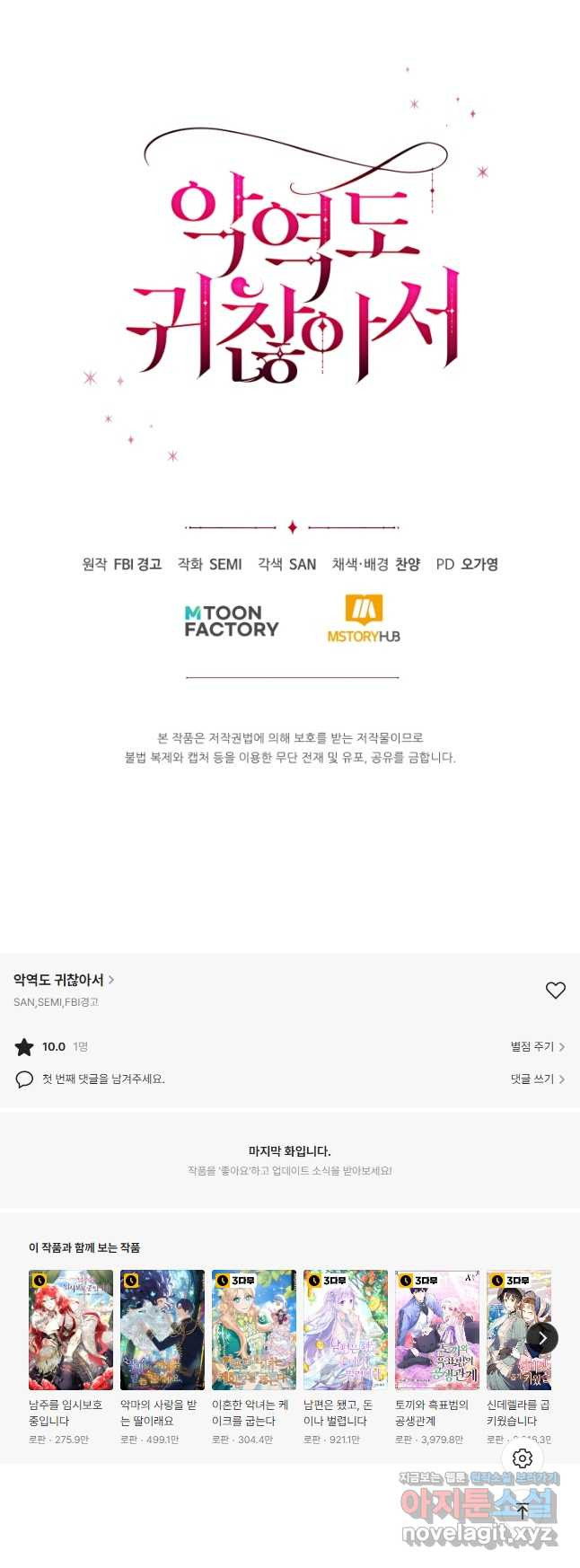This screenshot has width=580, height=1568.
Task: Open 별점 주기 to rate the series
Action: pos(537,1047)
